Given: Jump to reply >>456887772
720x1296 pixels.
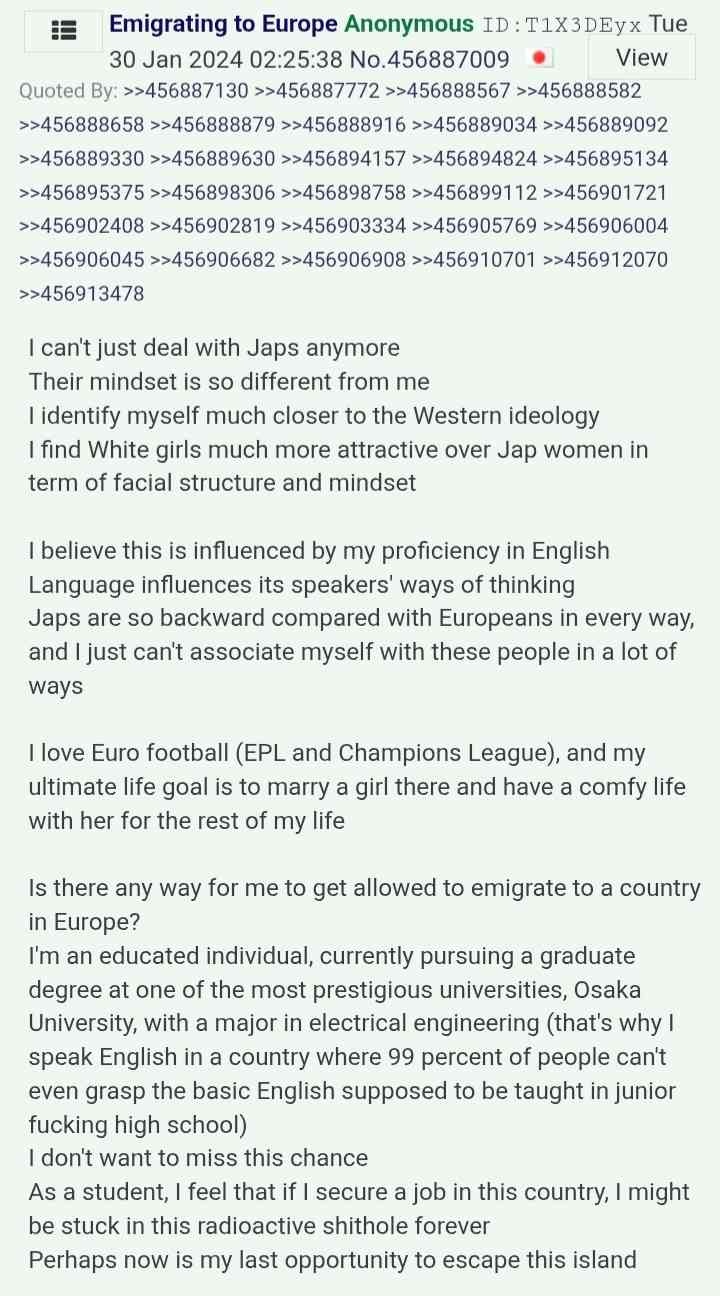Looking at the screenshot, I should tap(317, 91).
